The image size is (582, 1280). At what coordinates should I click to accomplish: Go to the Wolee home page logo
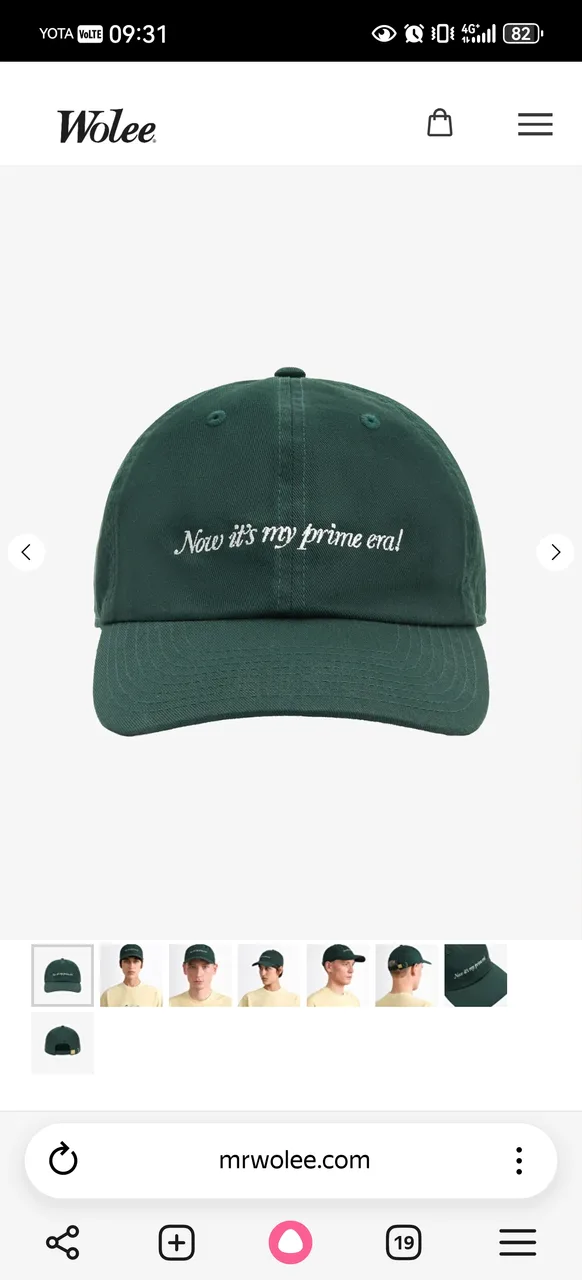106,127
